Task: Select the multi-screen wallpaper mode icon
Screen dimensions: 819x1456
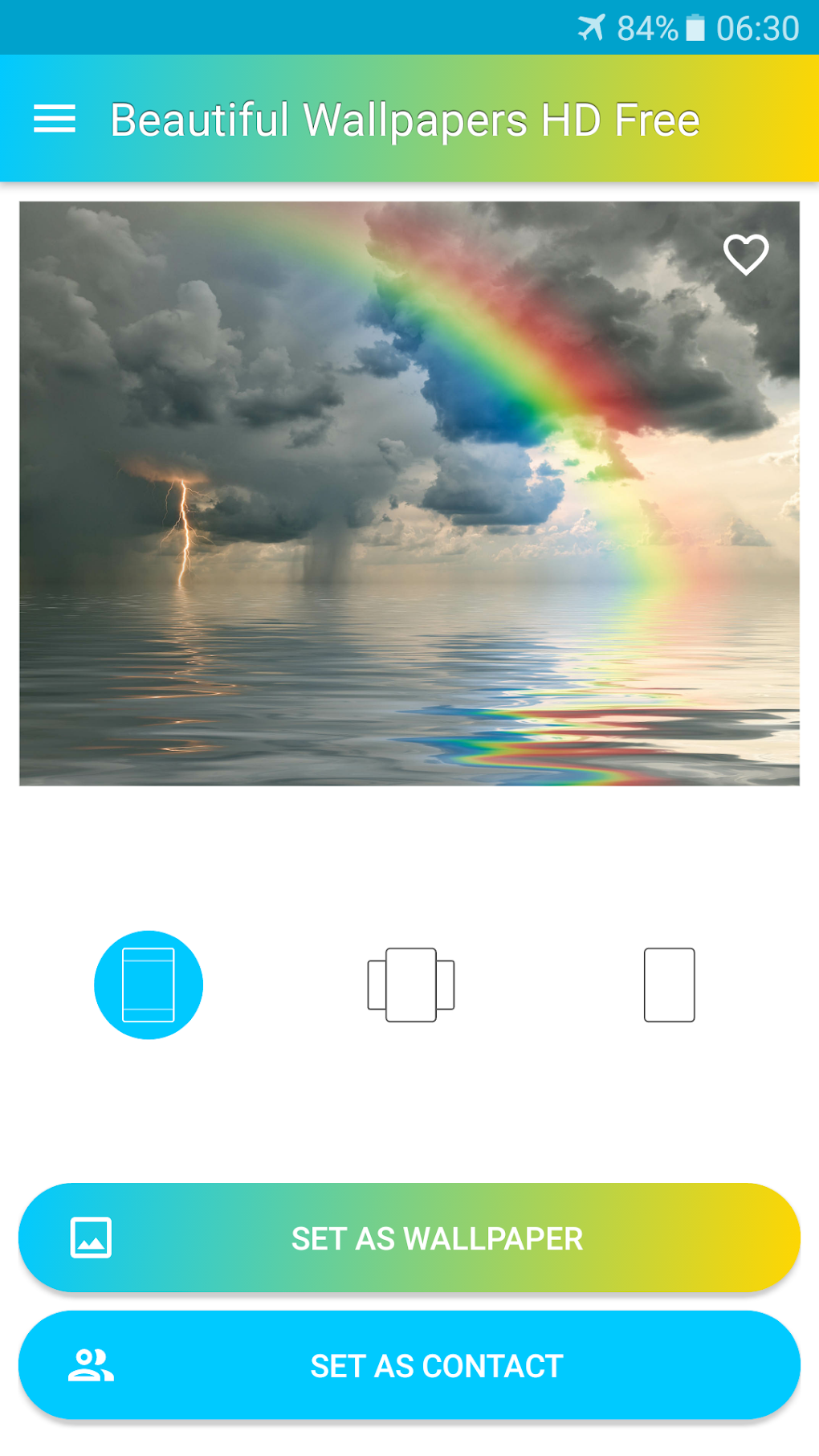Action: [x=412, y=984]
